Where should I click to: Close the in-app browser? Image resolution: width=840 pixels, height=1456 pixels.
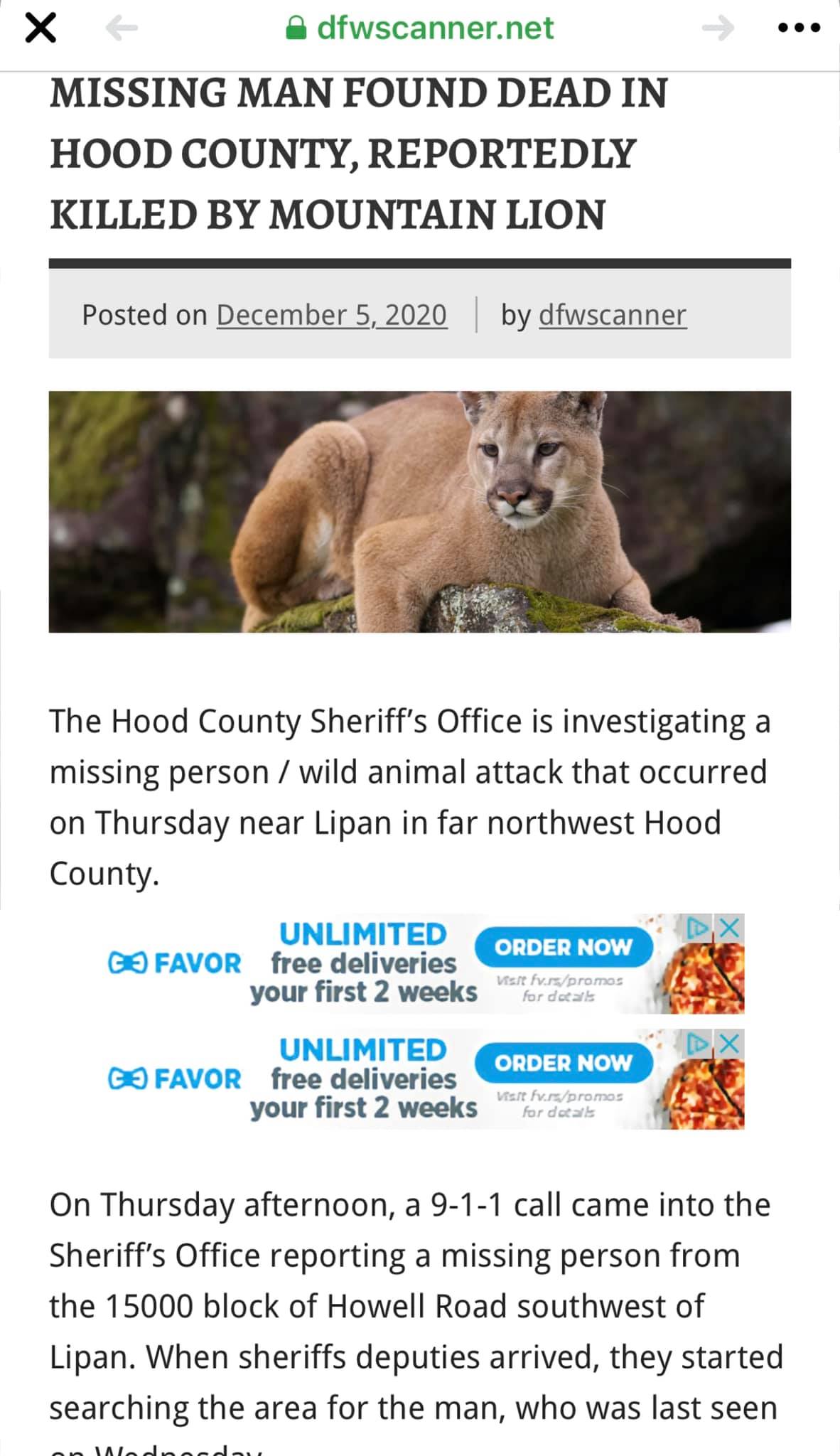coord(41,28)
